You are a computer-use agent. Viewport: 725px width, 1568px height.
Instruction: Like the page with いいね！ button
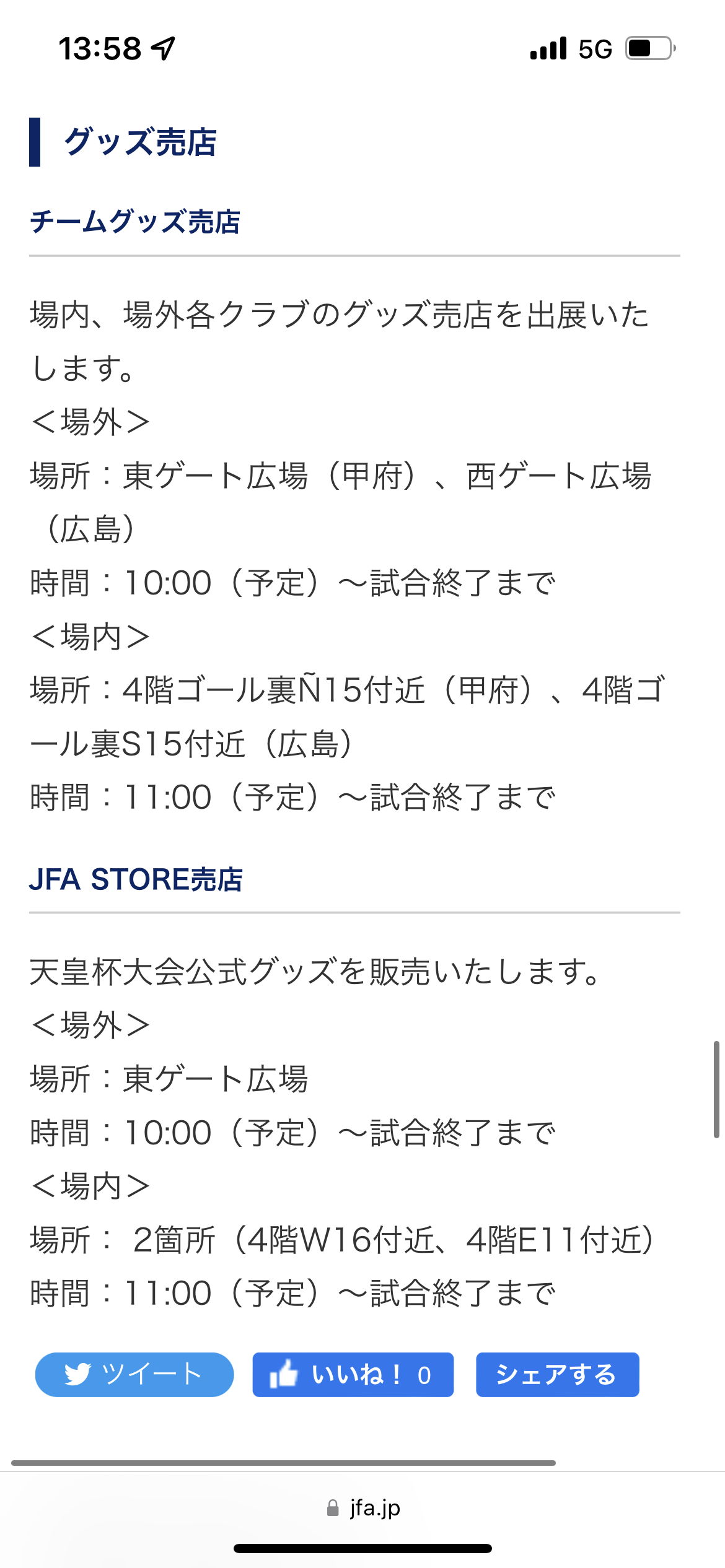353,1375
